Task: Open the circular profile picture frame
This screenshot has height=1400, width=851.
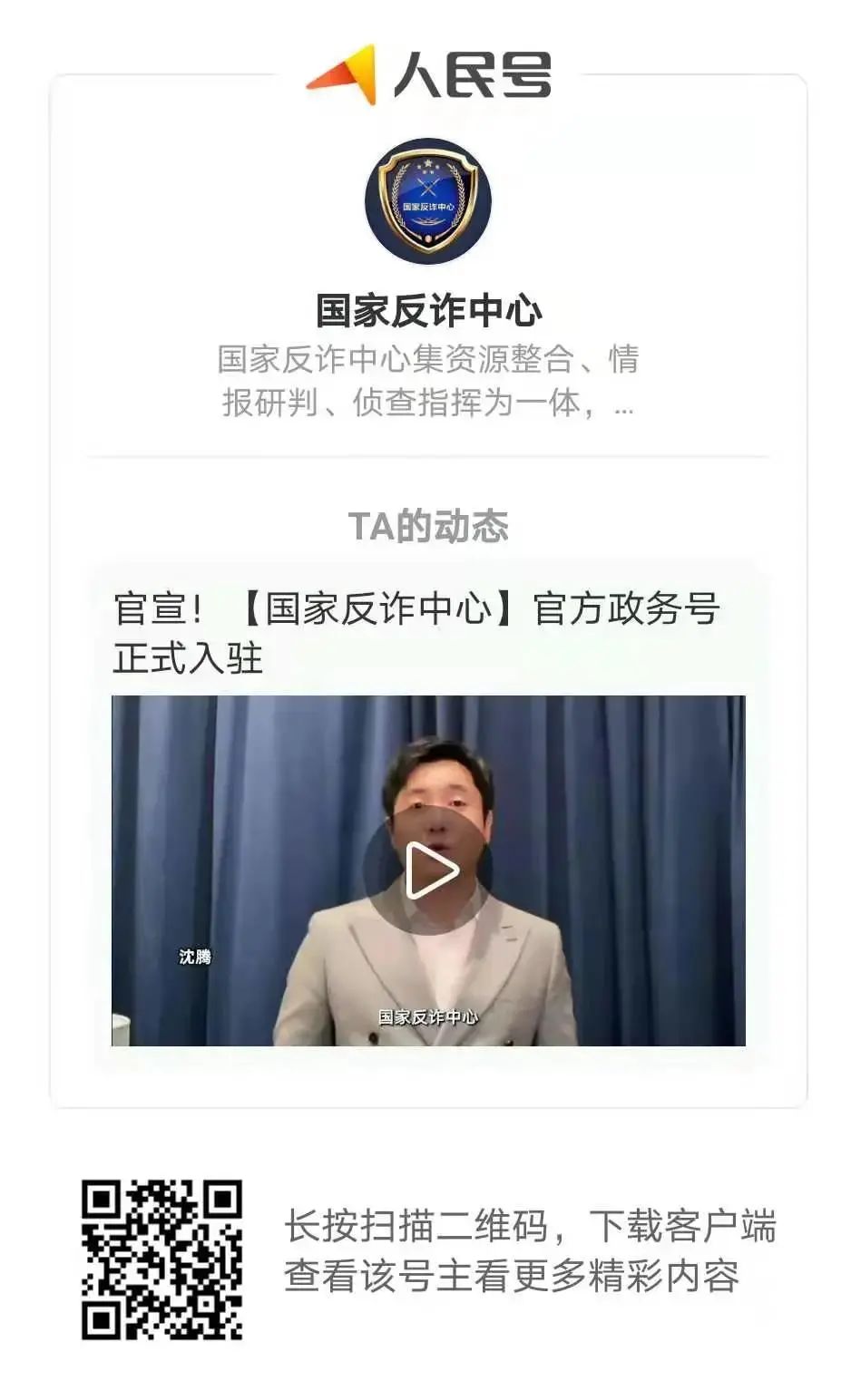Action: [425, 201]
